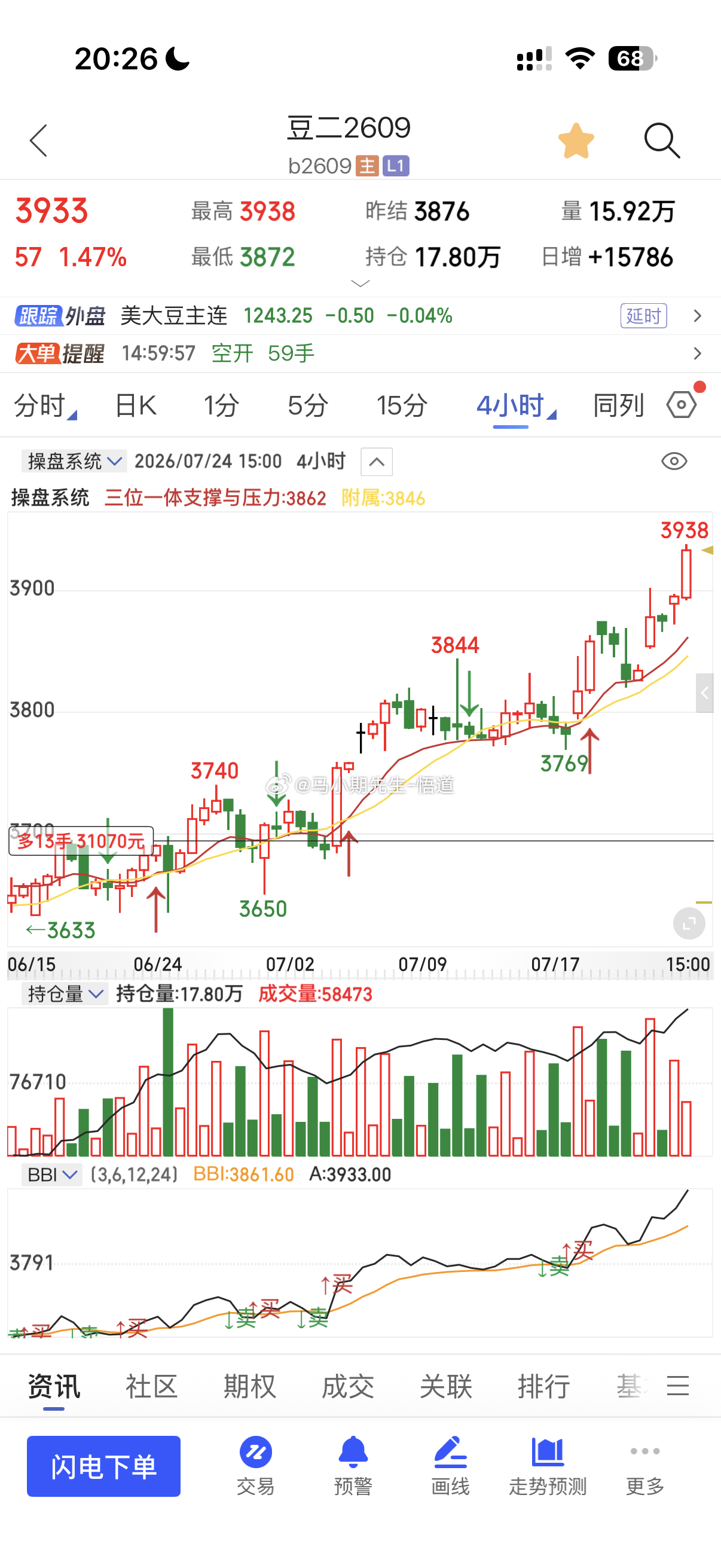Image resolution: width=721 pixels, height=1568 pixels.
Task: Toggle chart visibility with the eye icon
Action: point(674,462)
